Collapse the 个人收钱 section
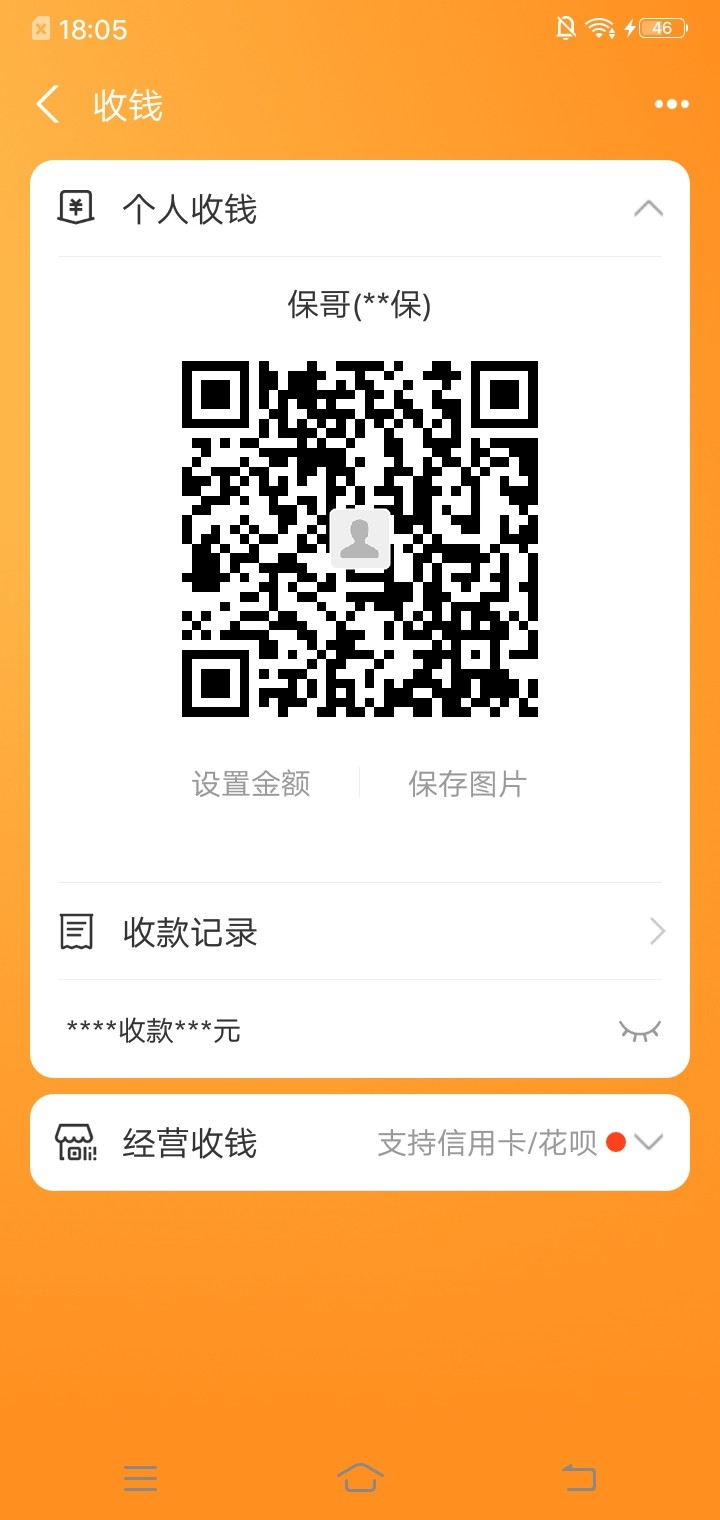This screenshot has height=1520, width=720. [x=648, y=208]
